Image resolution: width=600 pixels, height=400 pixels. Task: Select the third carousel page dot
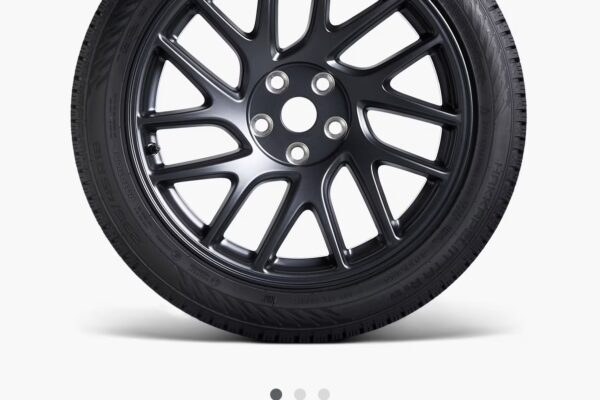[x=324, y=394]
